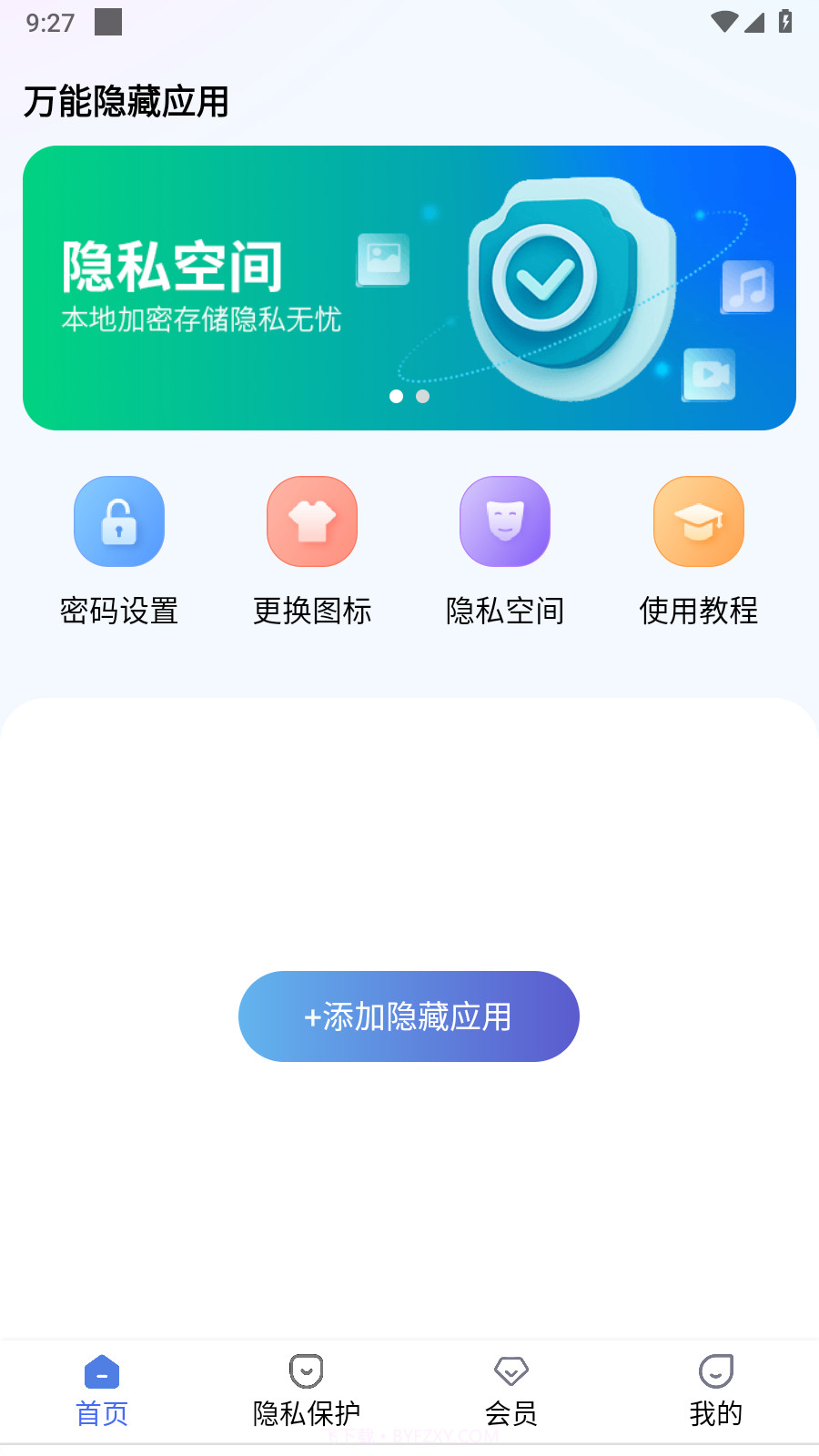Tap the music note icon inside the banner
The image size is (819, 1456).
click(x=747, y=288)
